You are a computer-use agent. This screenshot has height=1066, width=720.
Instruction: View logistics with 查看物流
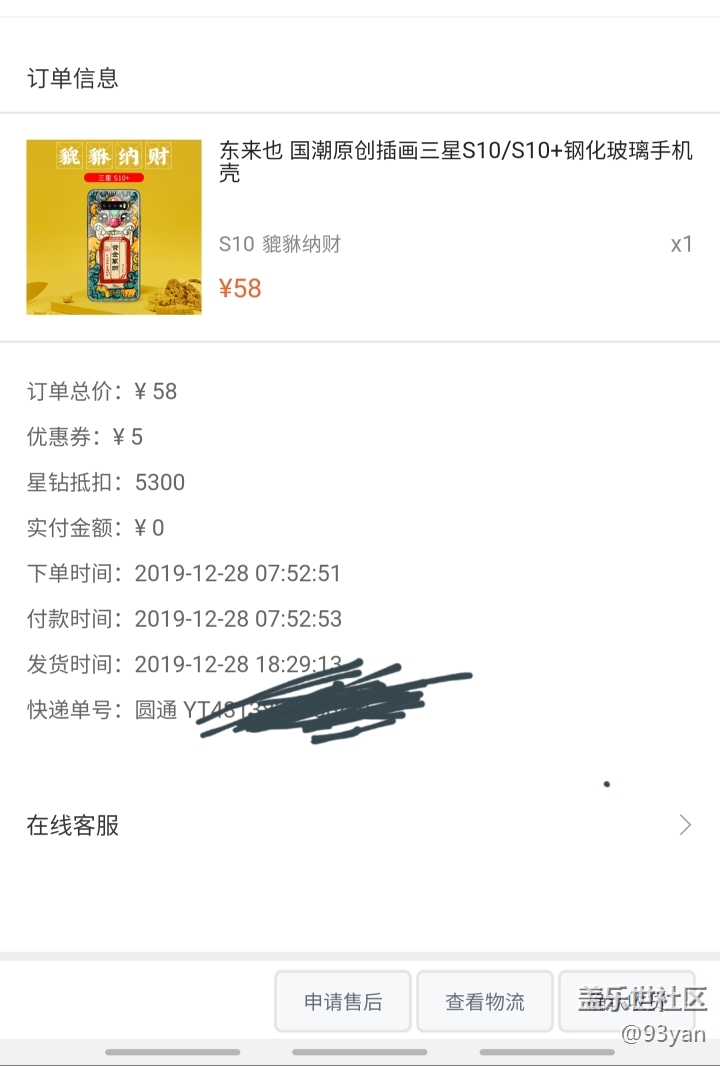(485, 1001)
